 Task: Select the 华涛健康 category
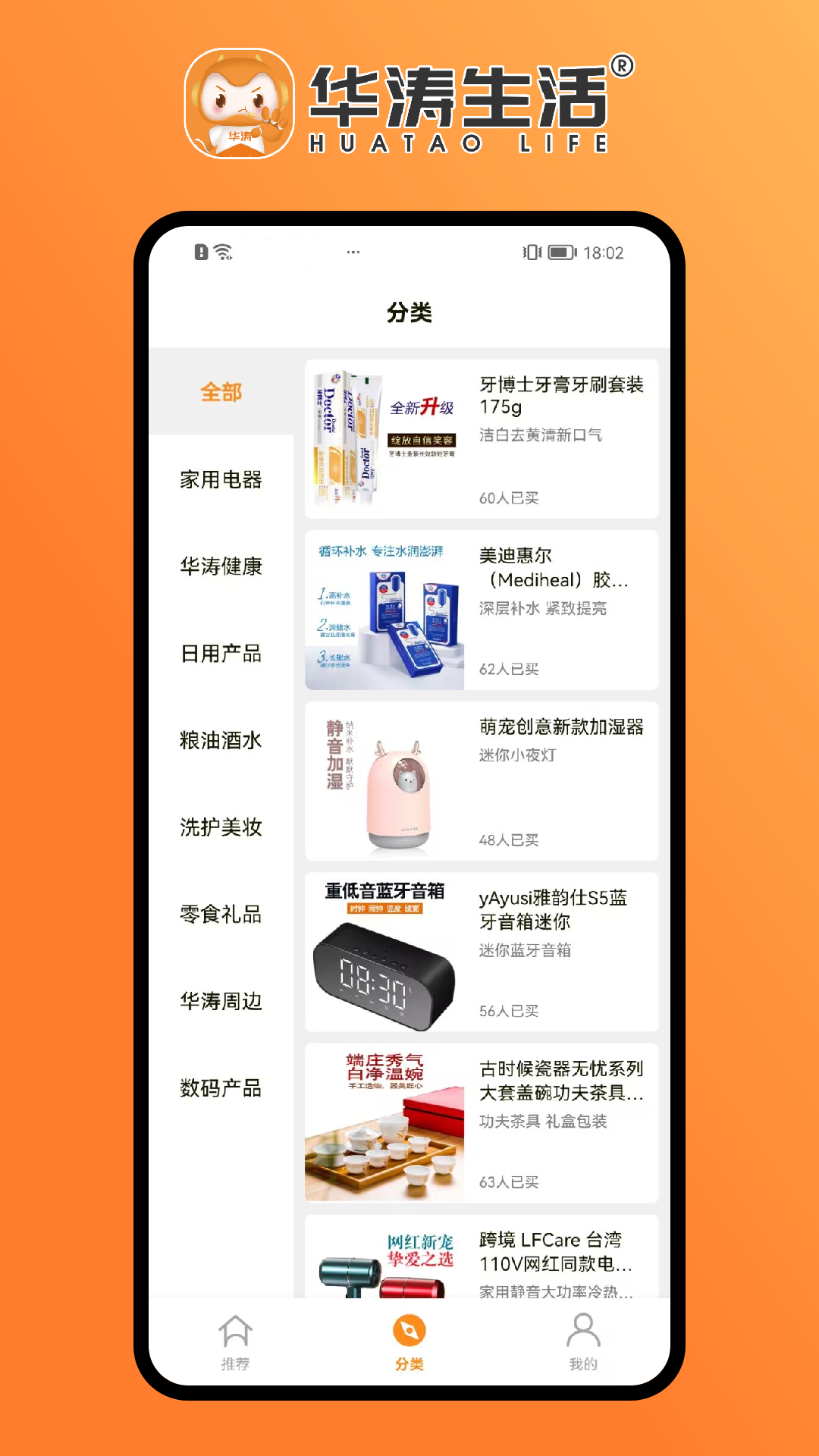(220, 568)
